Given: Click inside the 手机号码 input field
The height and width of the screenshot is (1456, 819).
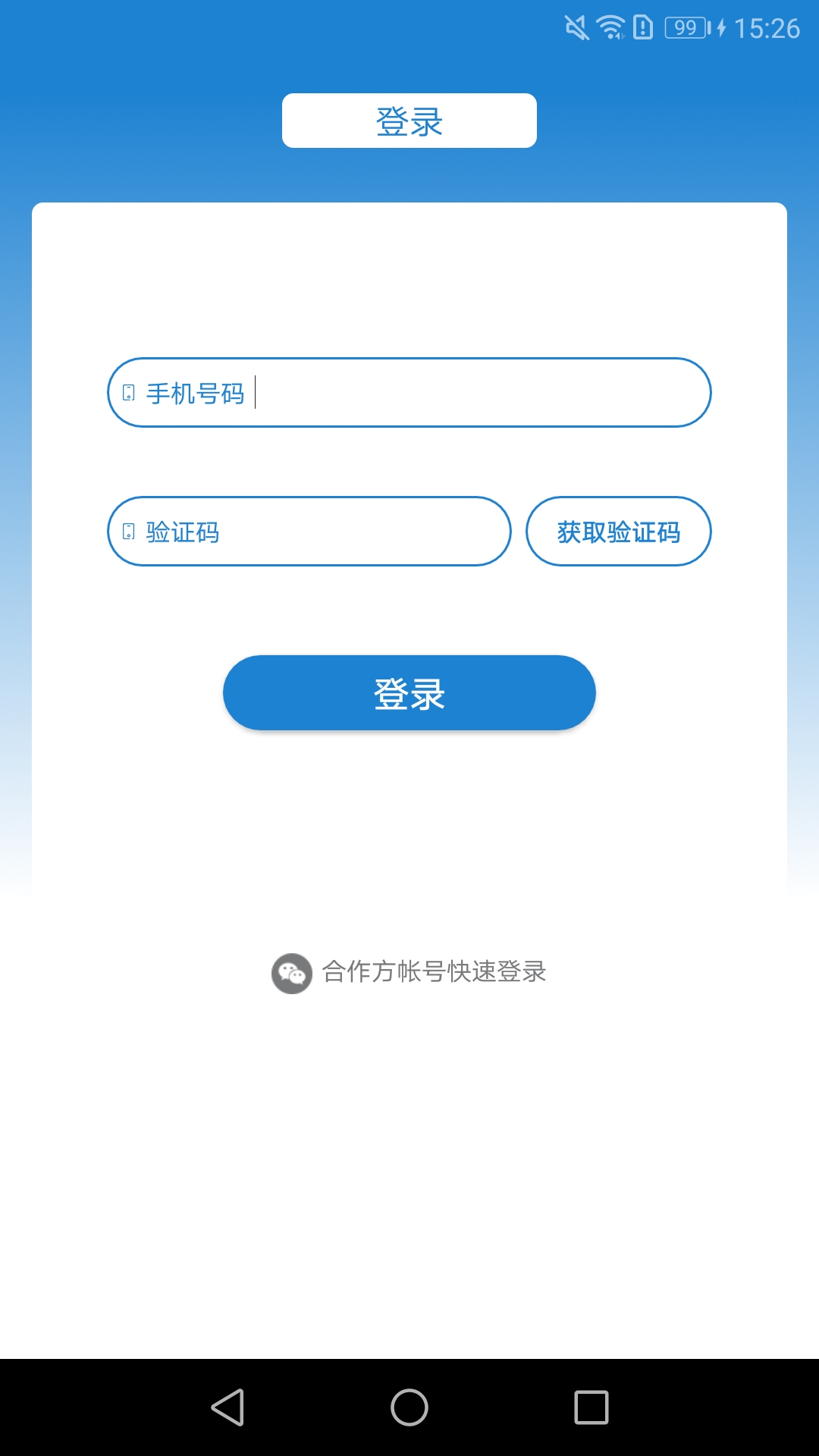Looking at the screenshot, I should click(x=409, y=393).
